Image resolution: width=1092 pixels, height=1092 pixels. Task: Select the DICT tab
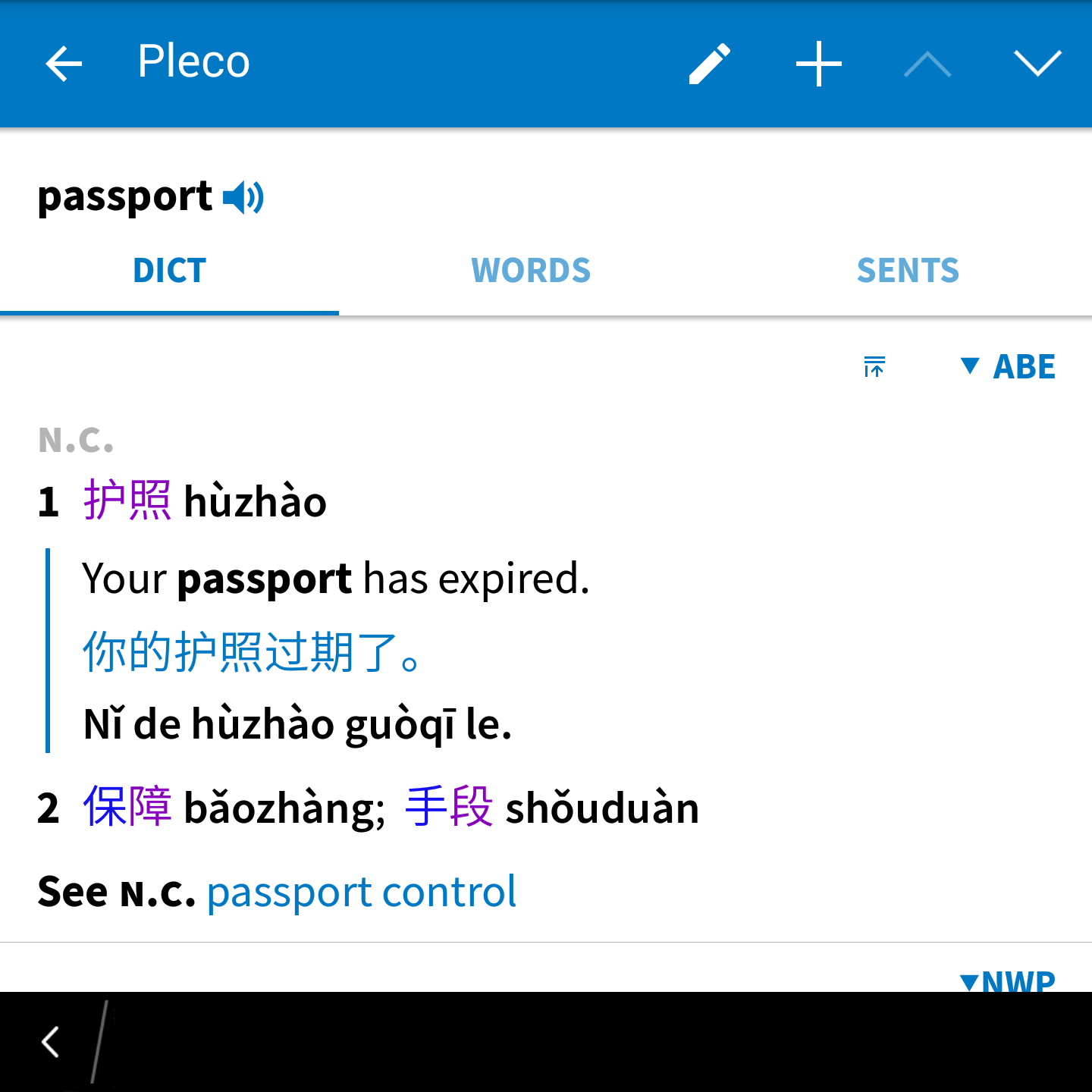click(169, 271)
